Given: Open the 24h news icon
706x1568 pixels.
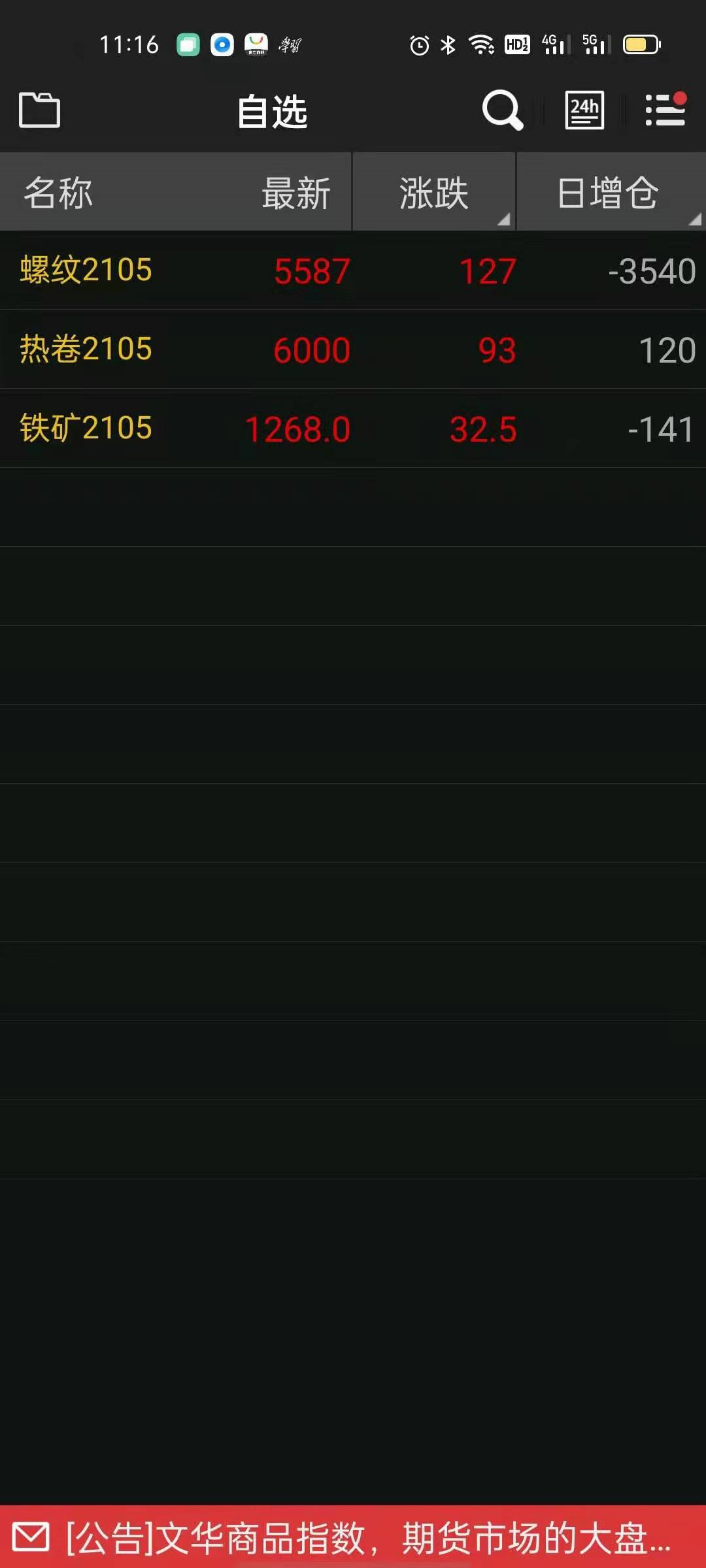Looking at the screenshot, I should tap(584, 110).
